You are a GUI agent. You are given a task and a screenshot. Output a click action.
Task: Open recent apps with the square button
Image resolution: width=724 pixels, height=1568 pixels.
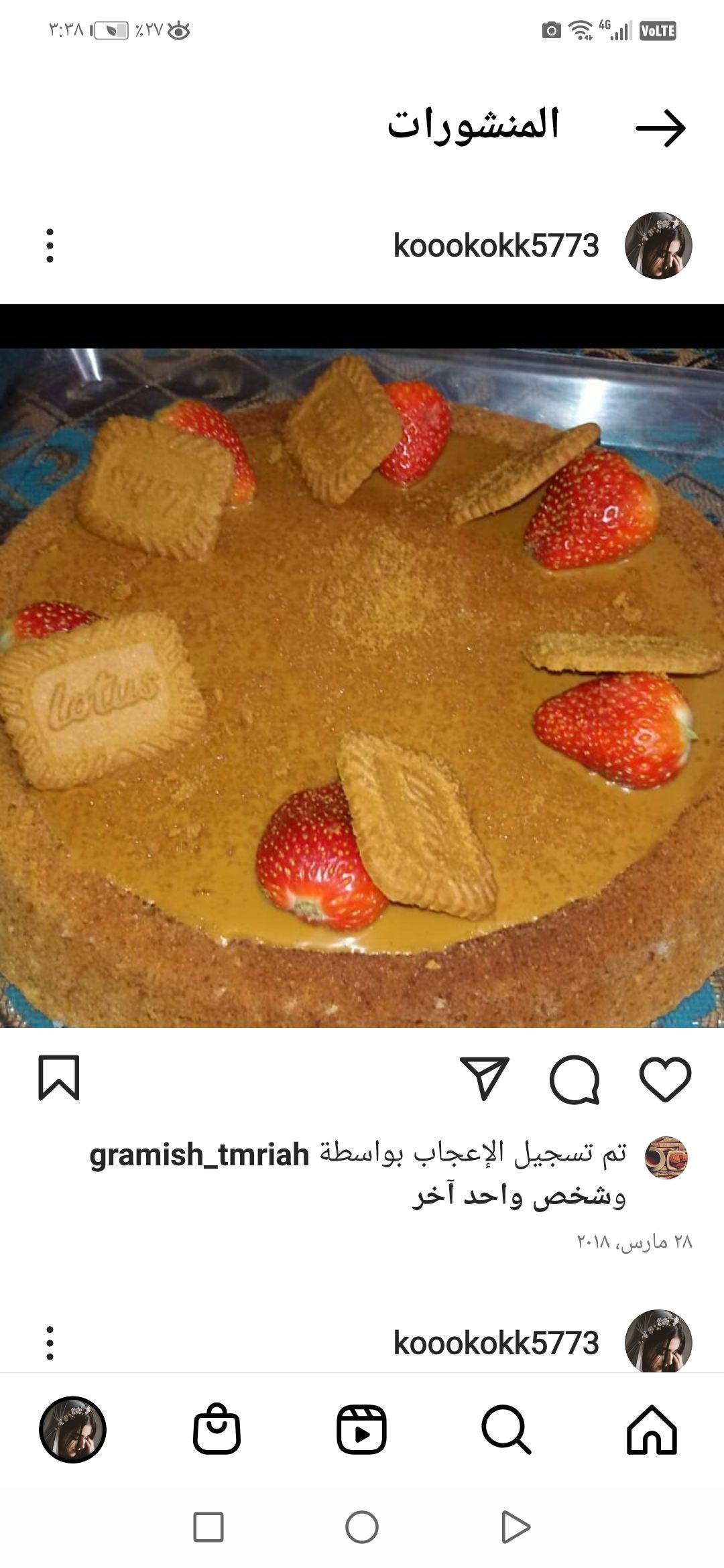click(x=208, y=1528)
